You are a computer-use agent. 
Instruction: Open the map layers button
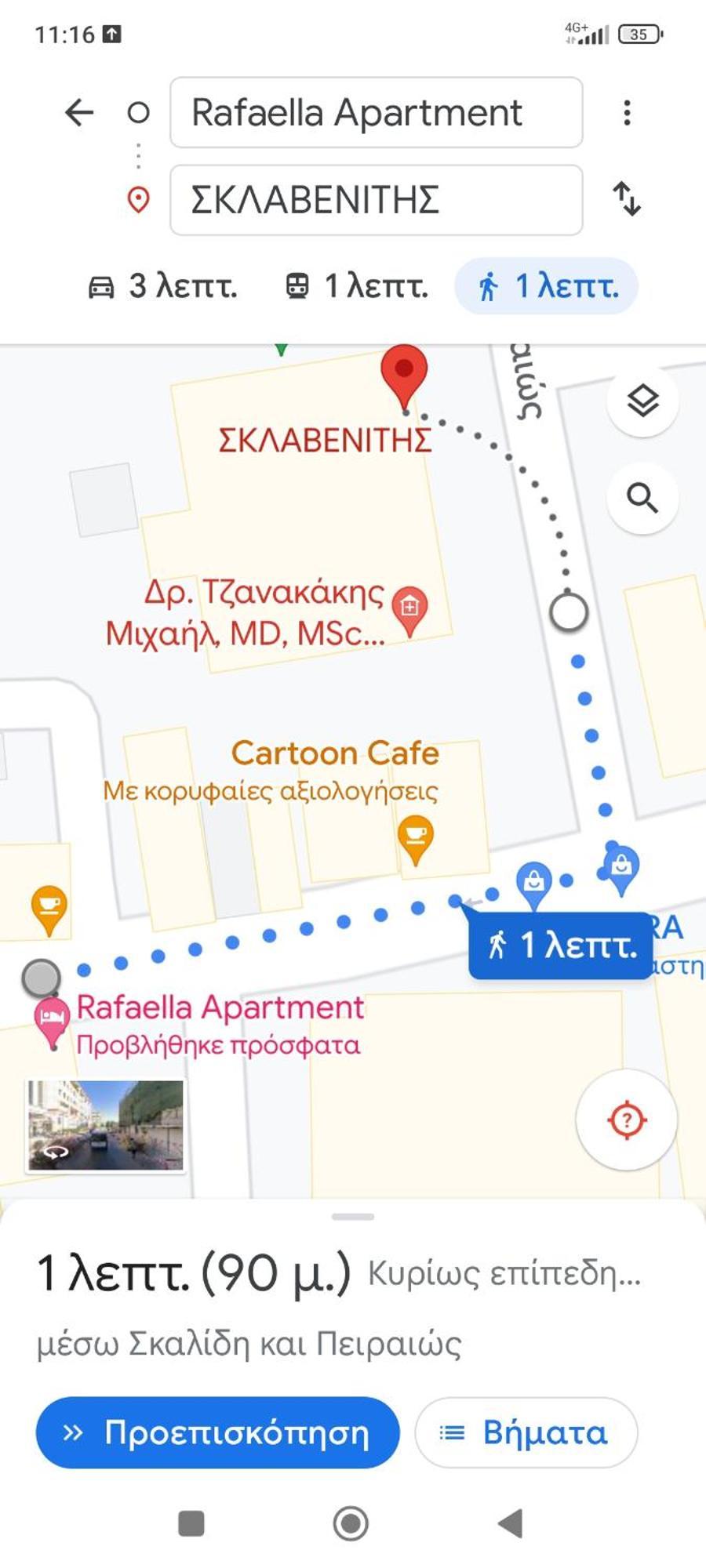[642, 401]
